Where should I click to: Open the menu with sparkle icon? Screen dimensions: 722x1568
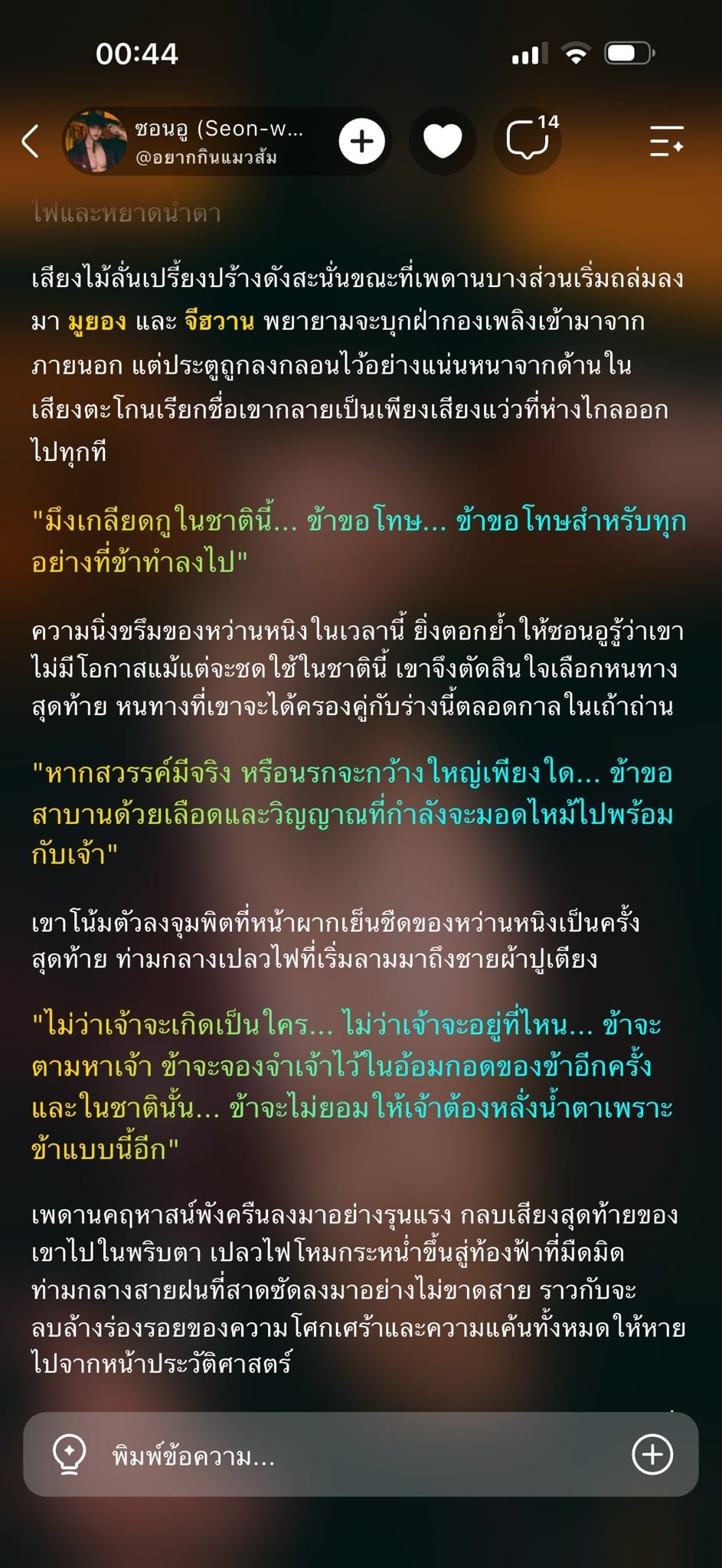coord(666,141)
